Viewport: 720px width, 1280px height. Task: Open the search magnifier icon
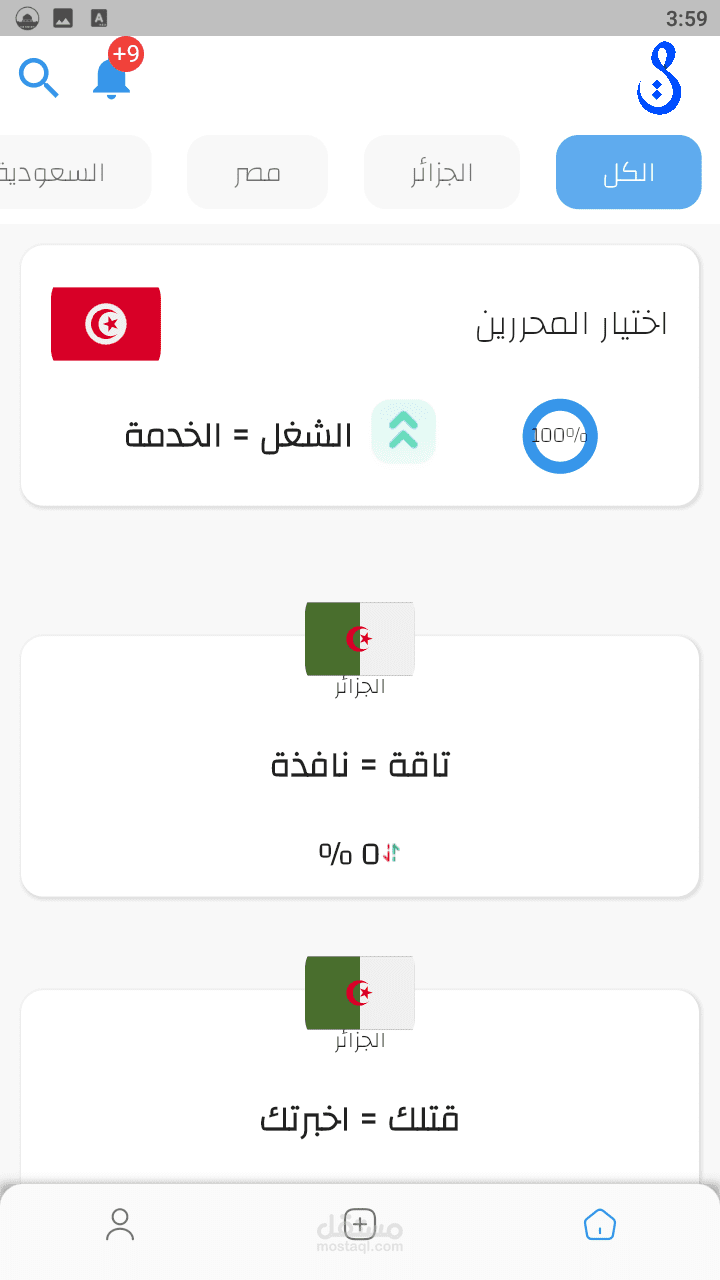39,77
